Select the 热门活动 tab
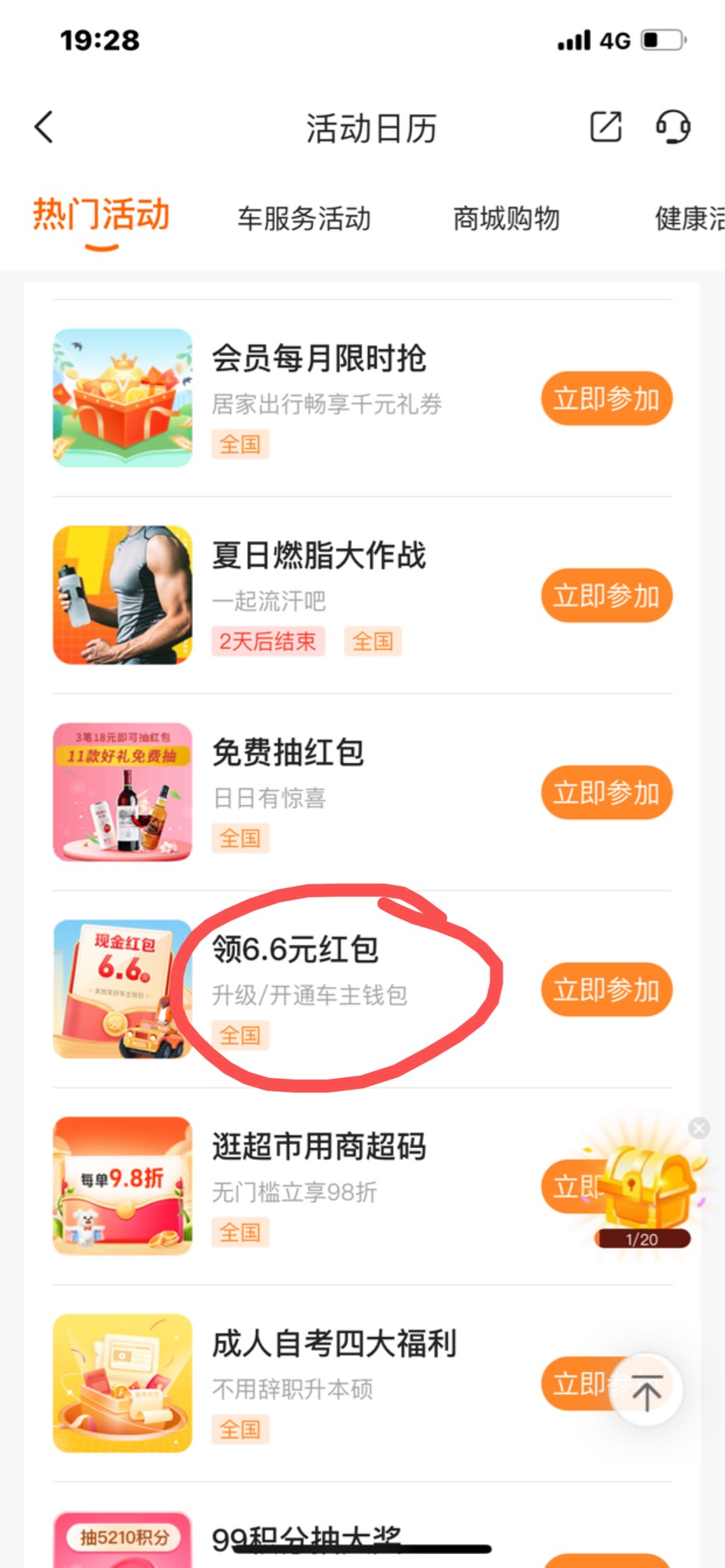 [101, 215]
